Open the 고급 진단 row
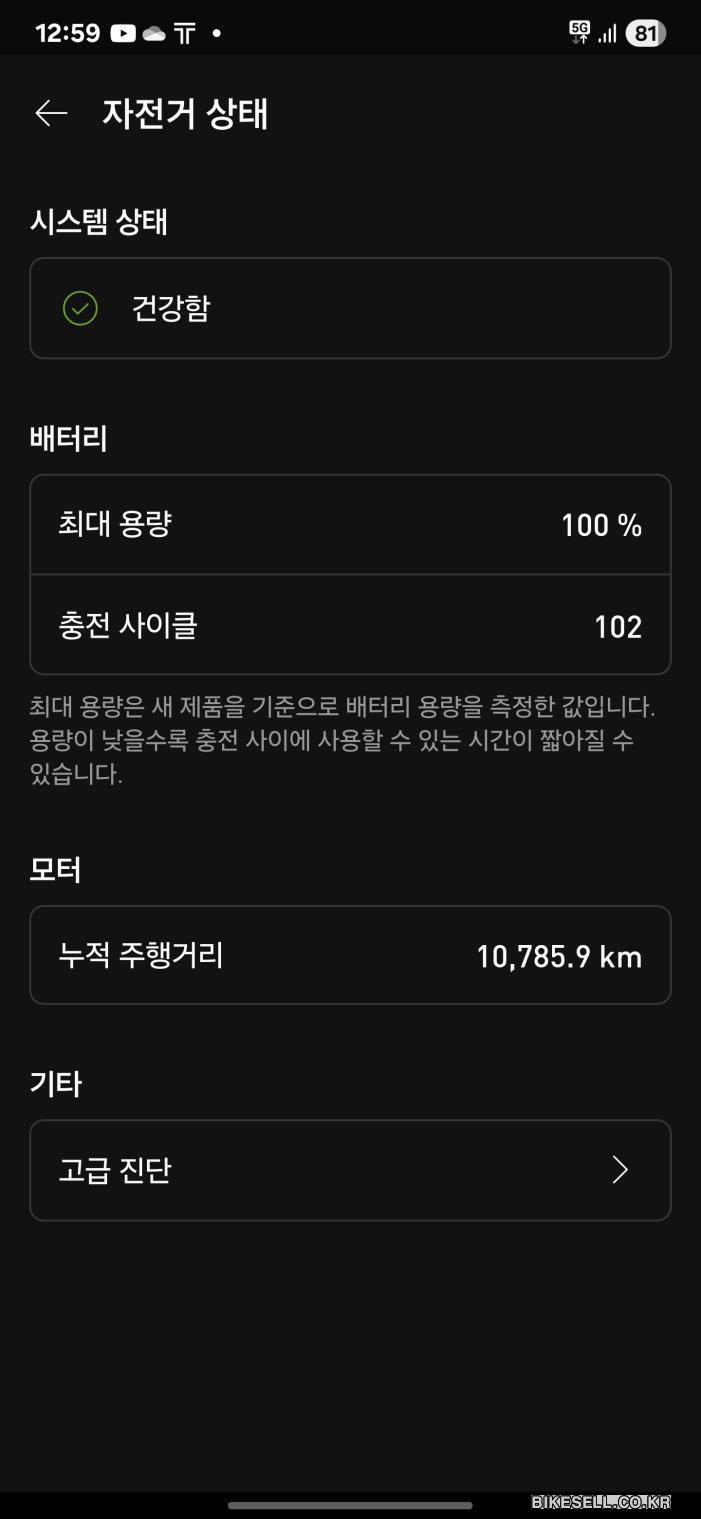Image resolution: width=701 pixels, height=1519 pixels. (350, 1170)
